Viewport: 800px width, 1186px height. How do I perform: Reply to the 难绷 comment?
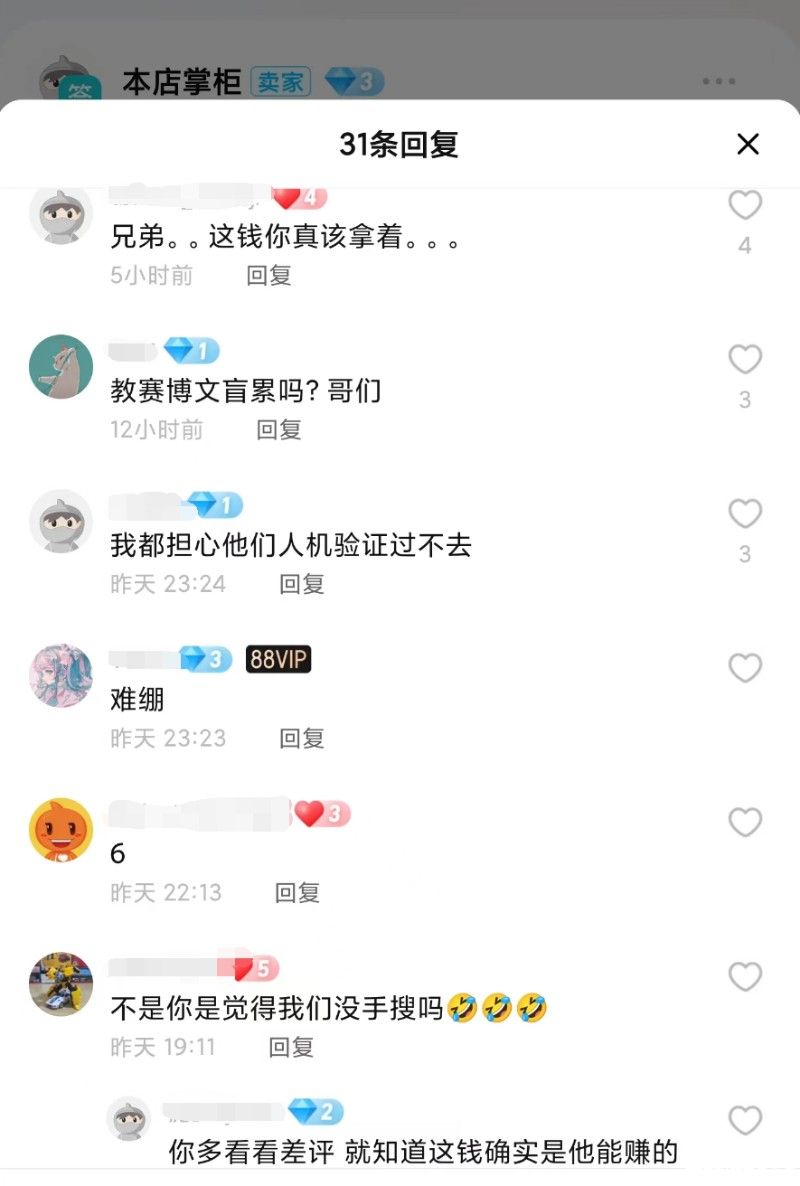click(x=302, y=738)
